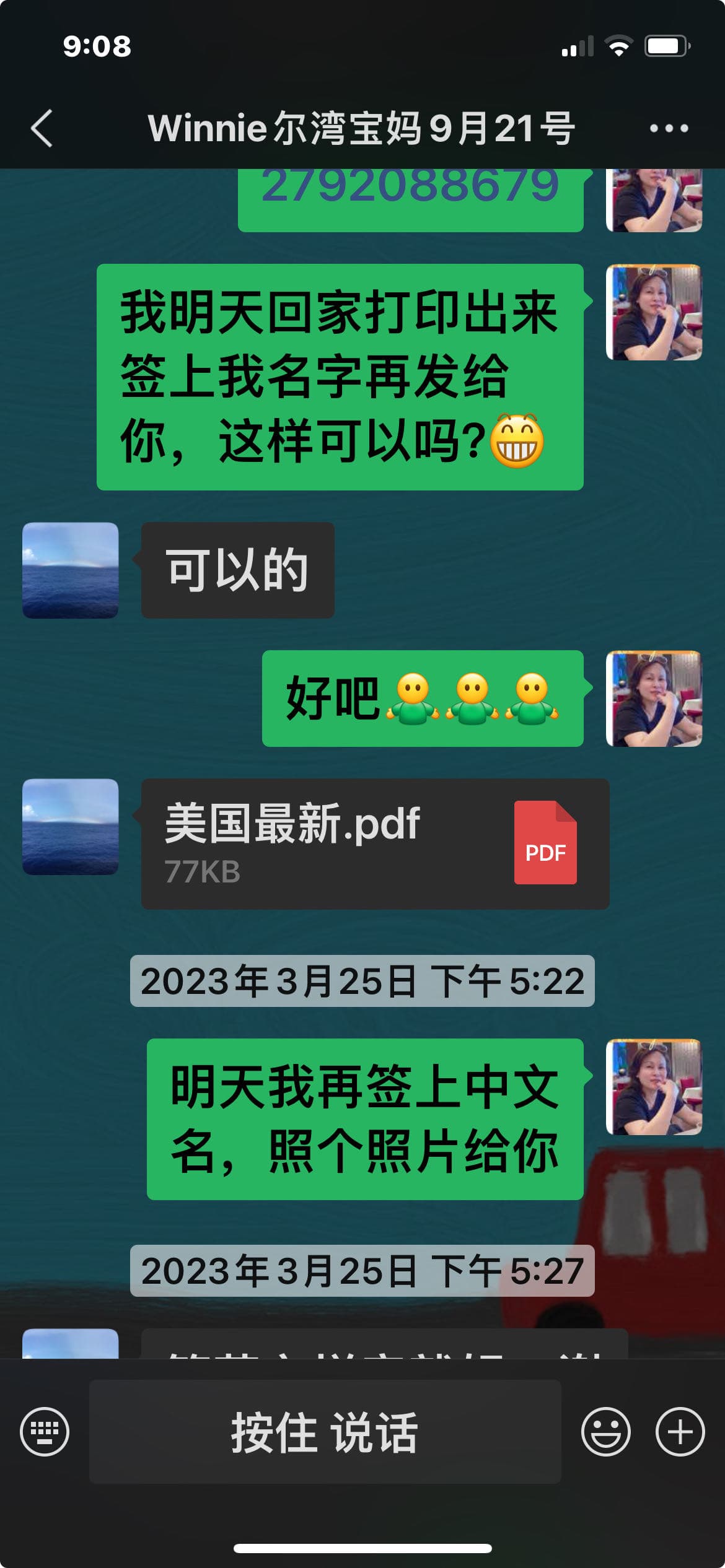Switch to keyboard text input
725x1568 pixels.
[45, 1431]
